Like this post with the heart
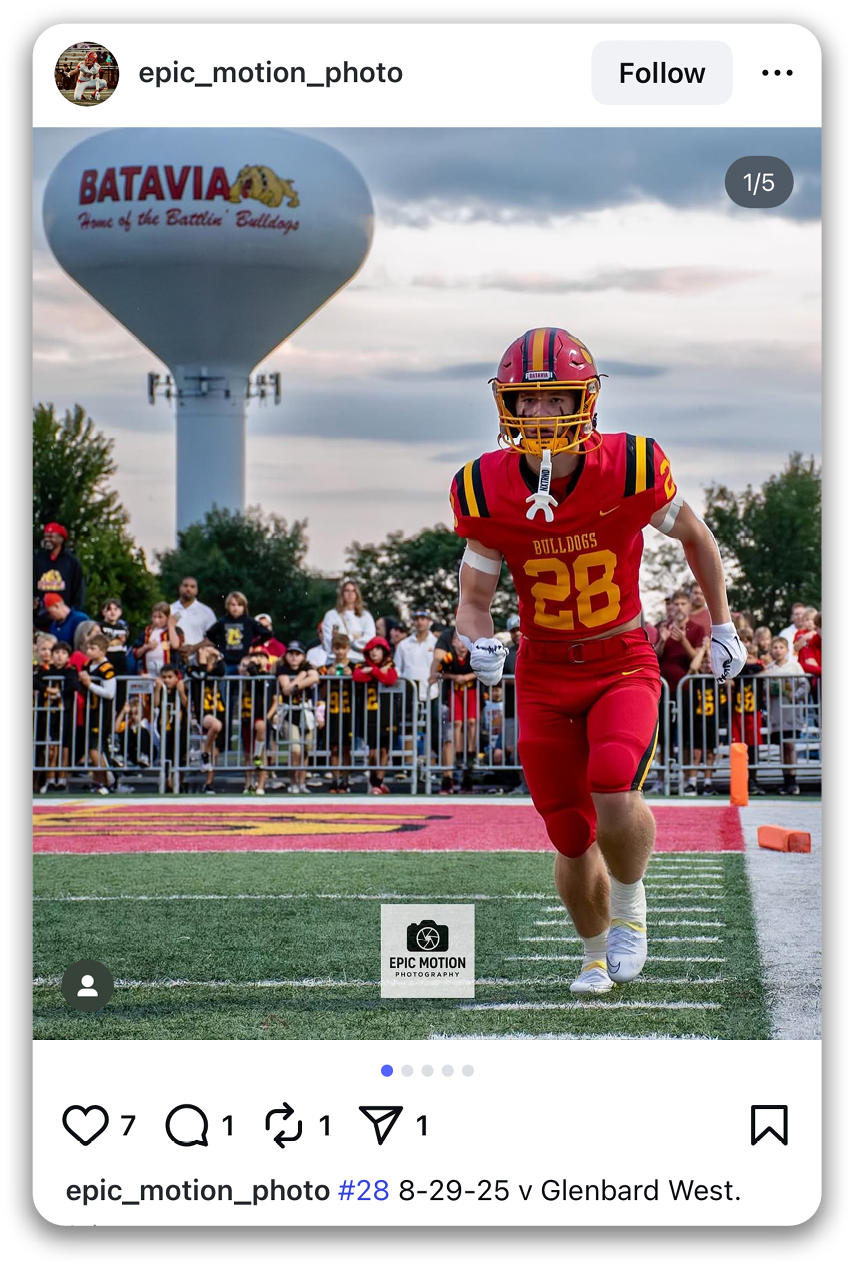 click(x=86, y=1126)
